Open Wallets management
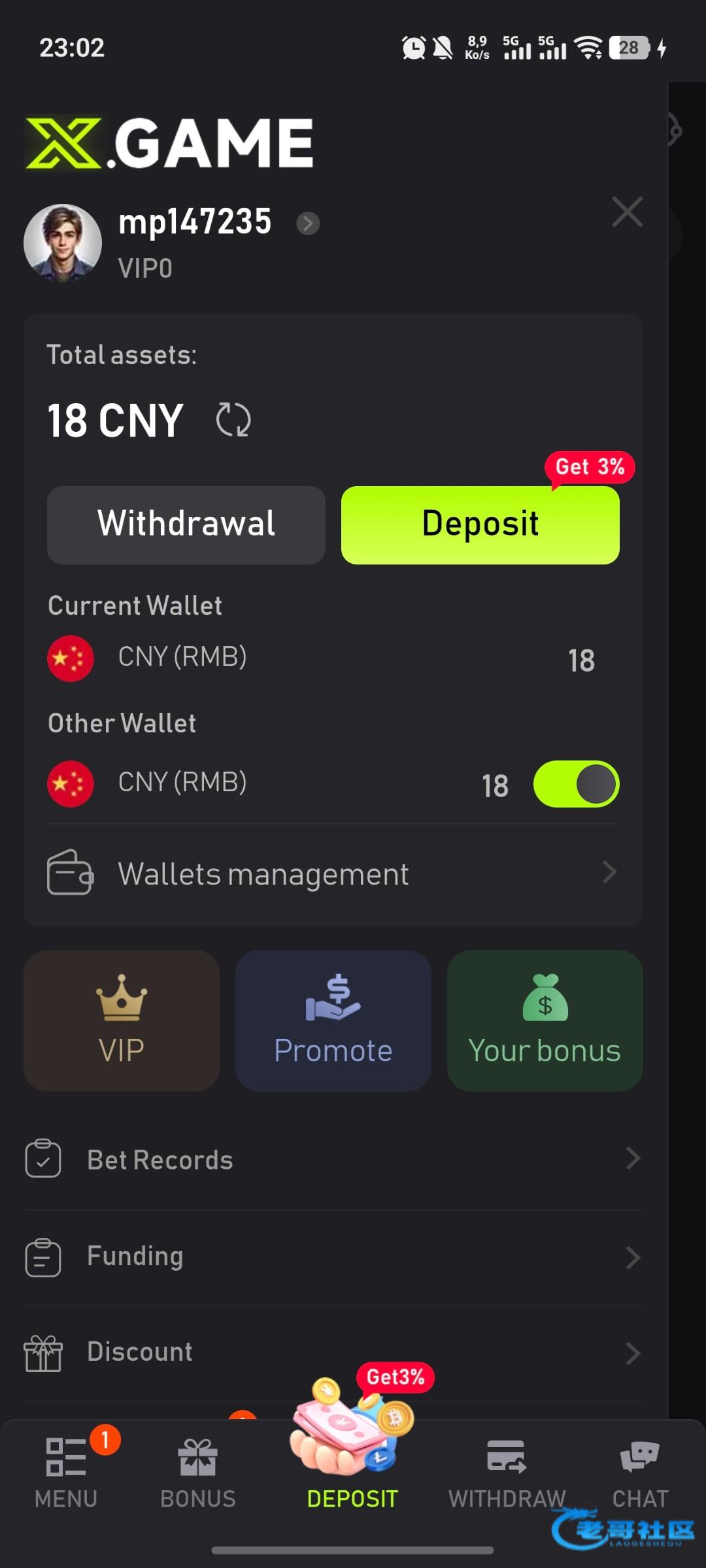The height and width of the screenshot is (1568, 706). click(333, 874)
